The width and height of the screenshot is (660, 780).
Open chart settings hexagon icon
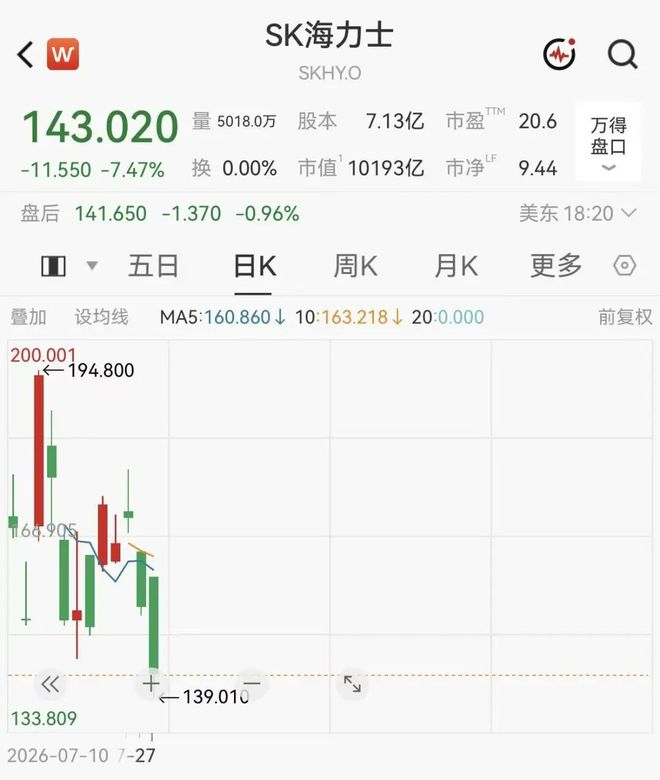(x=625, y=265)
